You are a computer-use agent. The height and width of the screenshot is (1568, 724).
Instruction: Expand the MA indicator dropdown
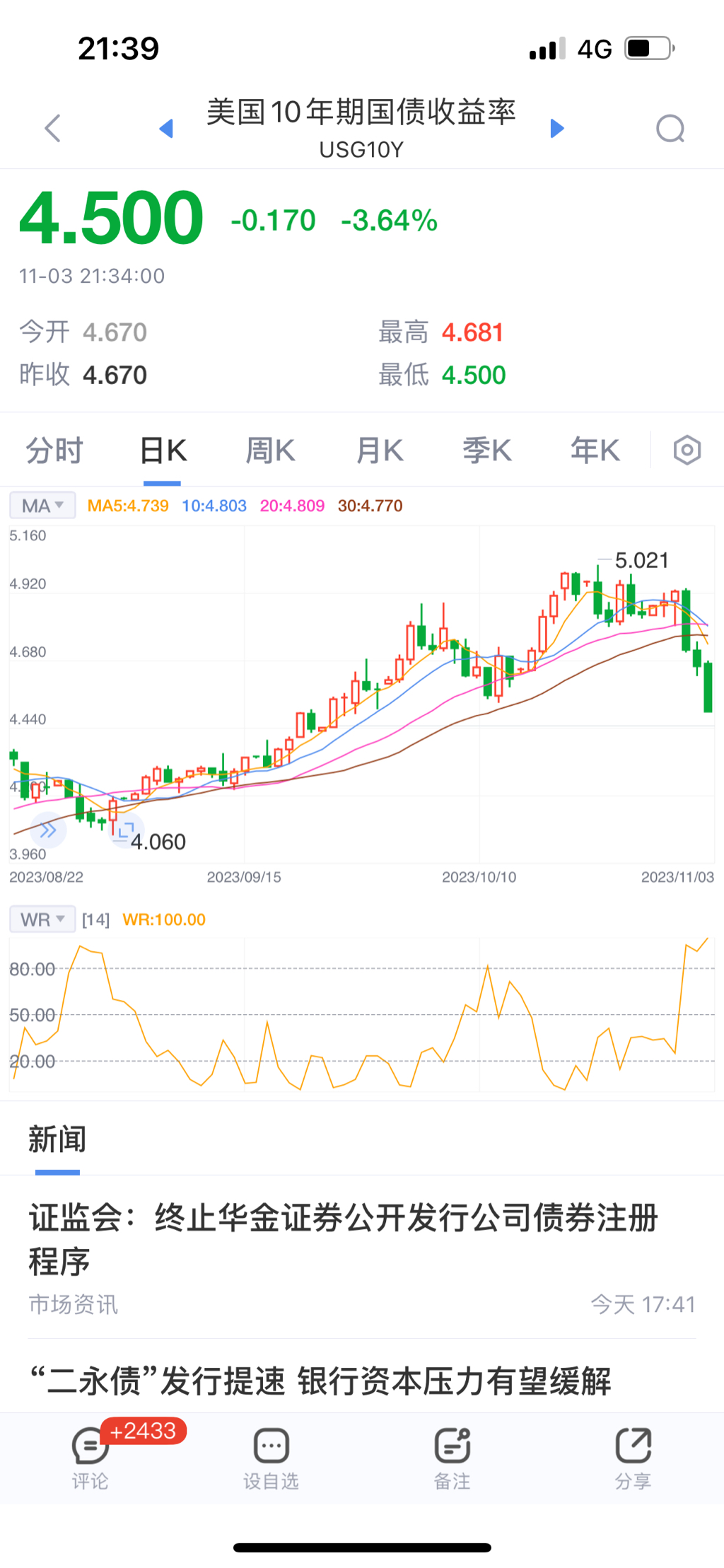[42, 506]
